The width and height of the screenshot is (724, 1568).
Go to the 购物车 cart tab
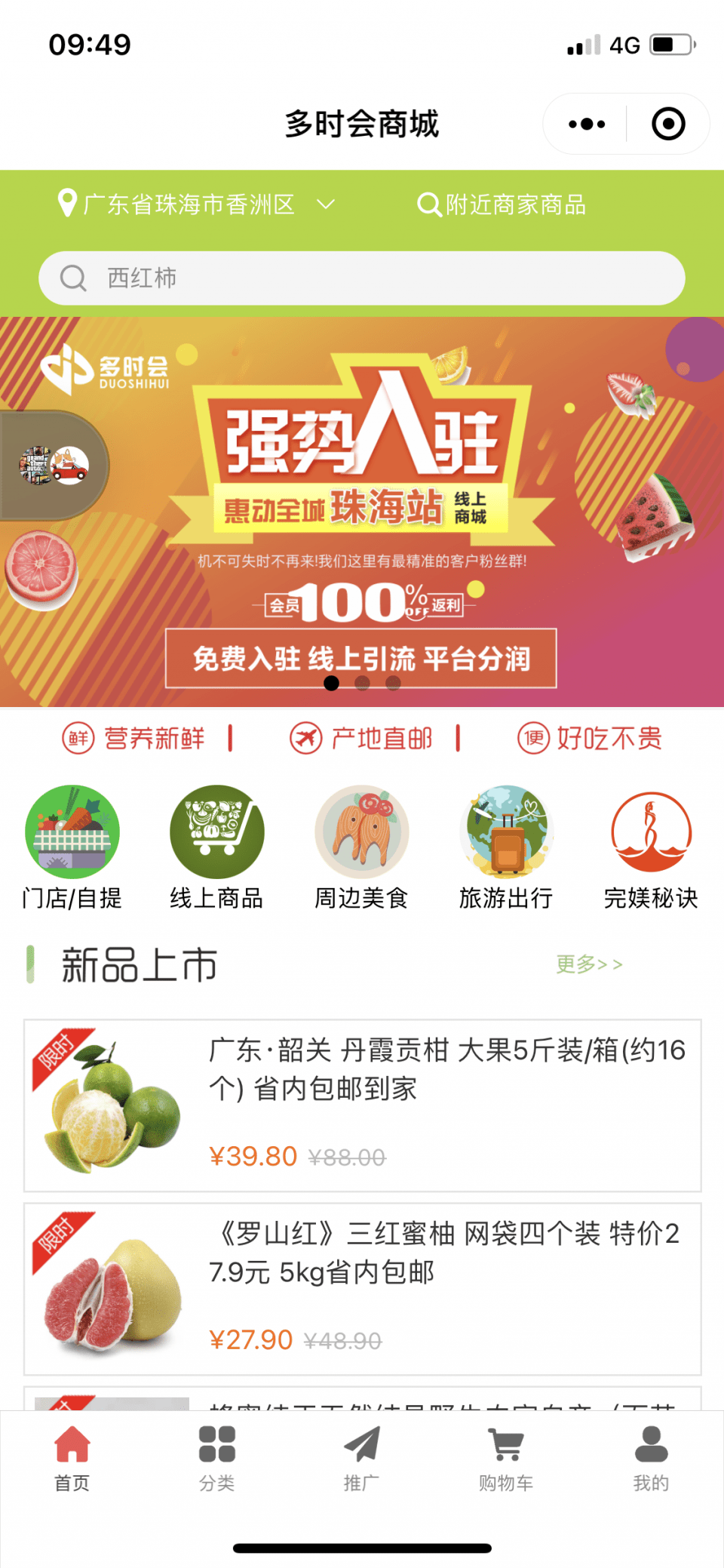tap(506, 1459)
